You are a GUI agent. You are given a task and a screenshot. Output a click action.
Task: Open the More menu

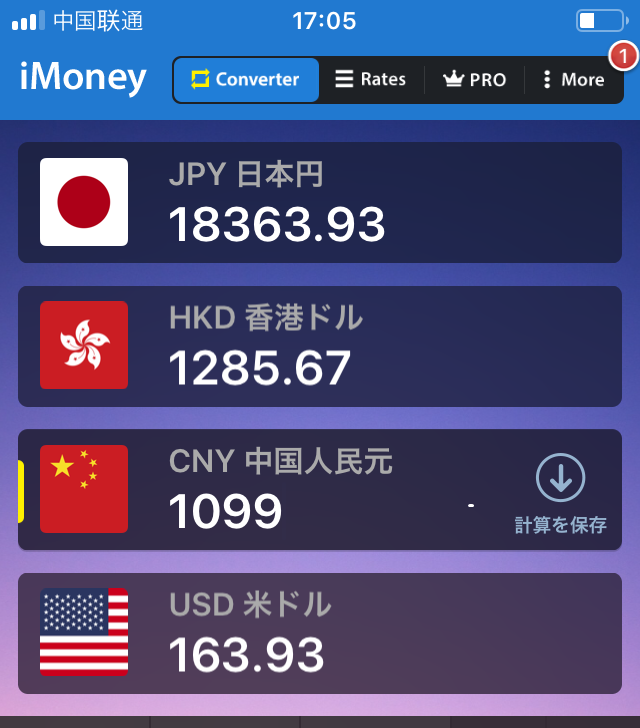tap(573, 80)
